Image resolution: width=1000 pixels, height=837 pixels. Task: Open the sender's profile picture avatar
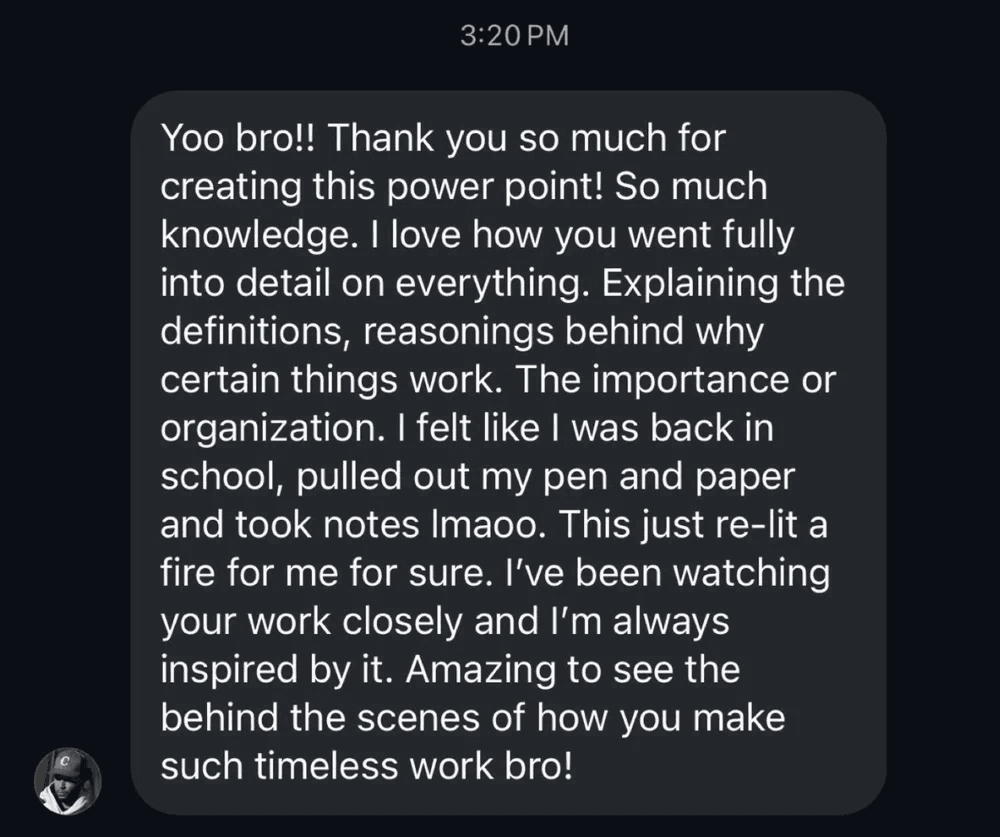click(68, 781)
